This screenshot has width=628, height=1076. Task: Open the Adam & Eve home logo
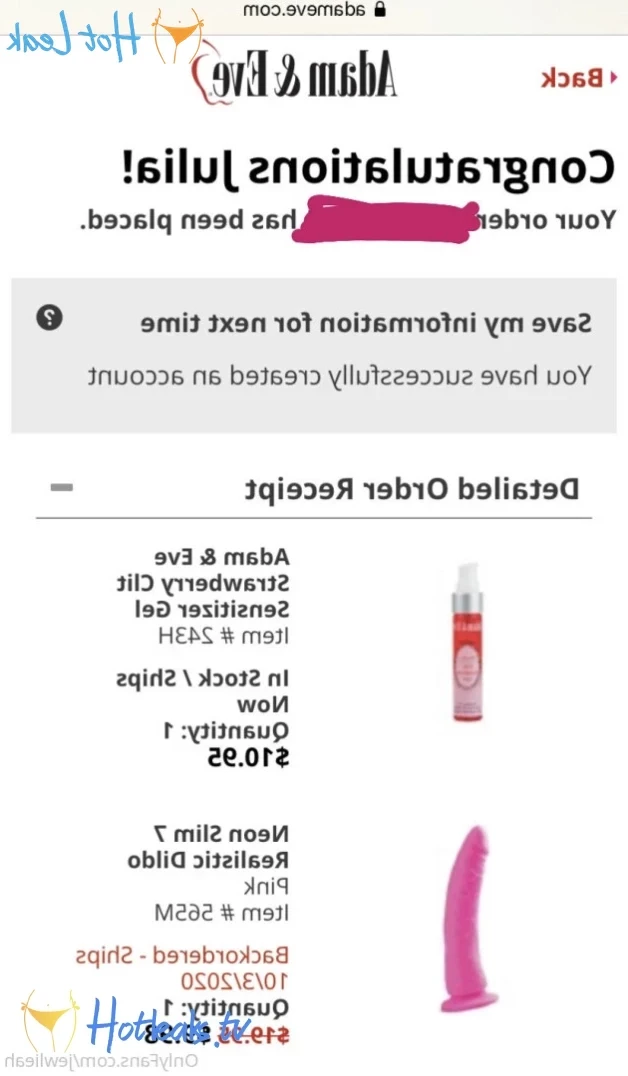[x=296, y=77]
